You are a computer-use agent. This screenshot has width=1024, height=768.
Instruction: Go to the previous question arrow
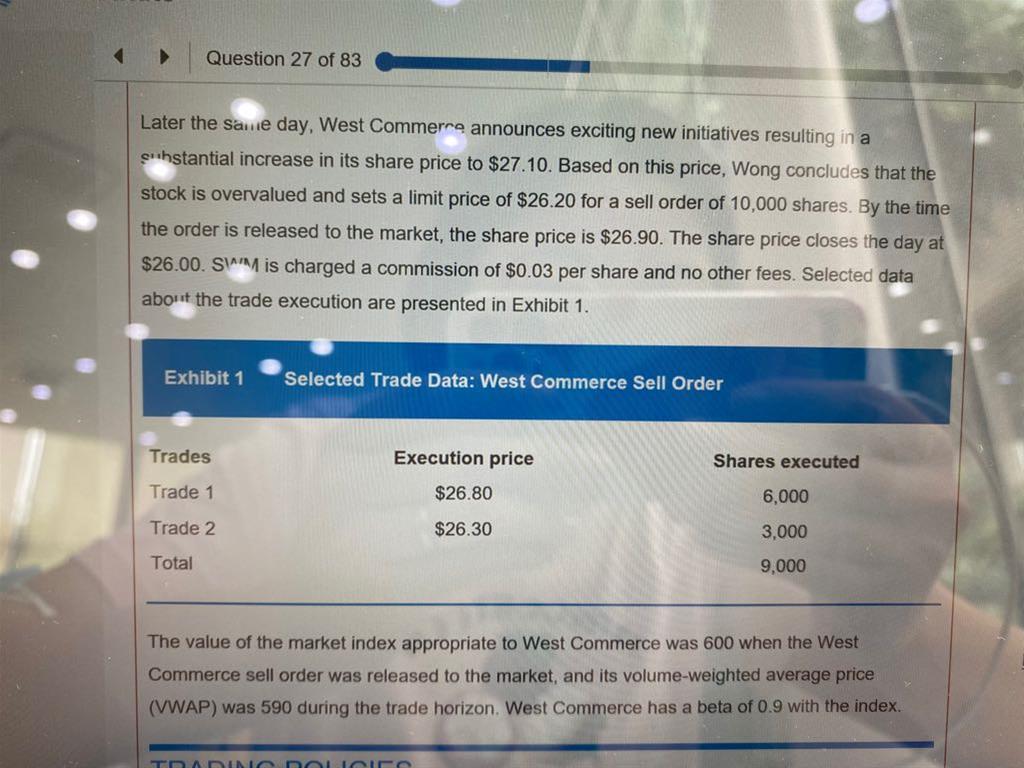[119, 58]
